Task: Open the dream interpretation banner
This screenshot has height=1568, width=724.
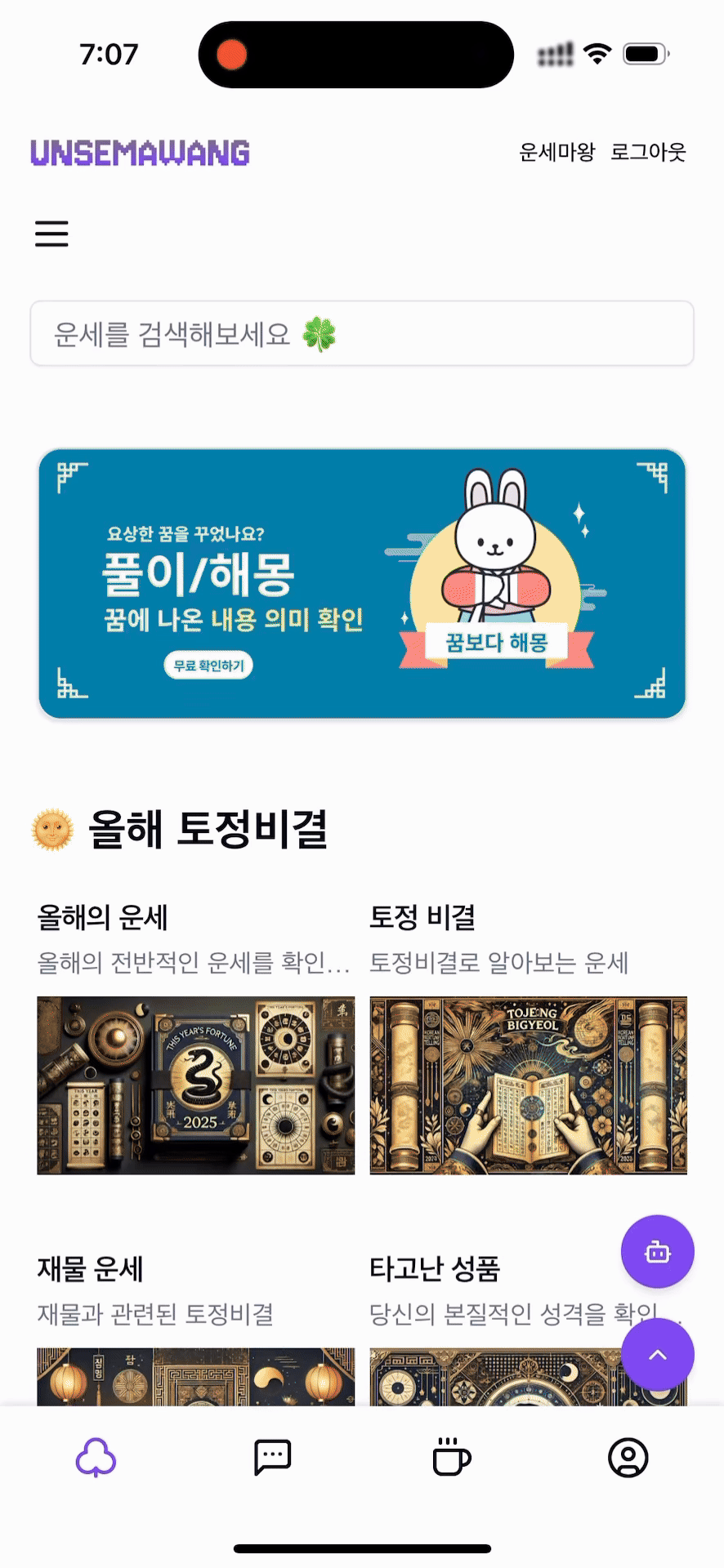Action: 361,583
